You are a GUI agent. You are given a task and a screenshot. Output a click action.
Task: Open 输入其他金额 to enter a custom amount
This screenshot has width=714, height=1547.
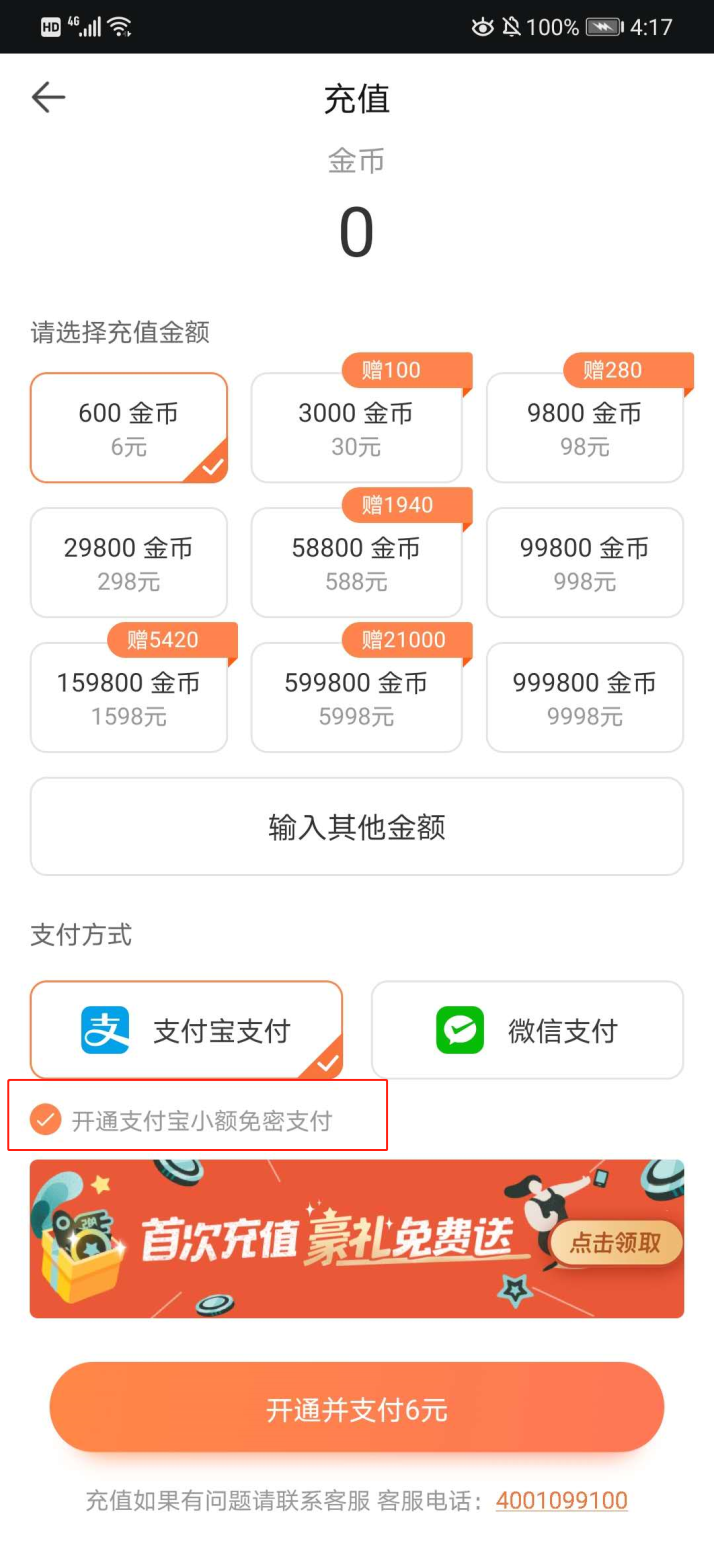point(356,827)
